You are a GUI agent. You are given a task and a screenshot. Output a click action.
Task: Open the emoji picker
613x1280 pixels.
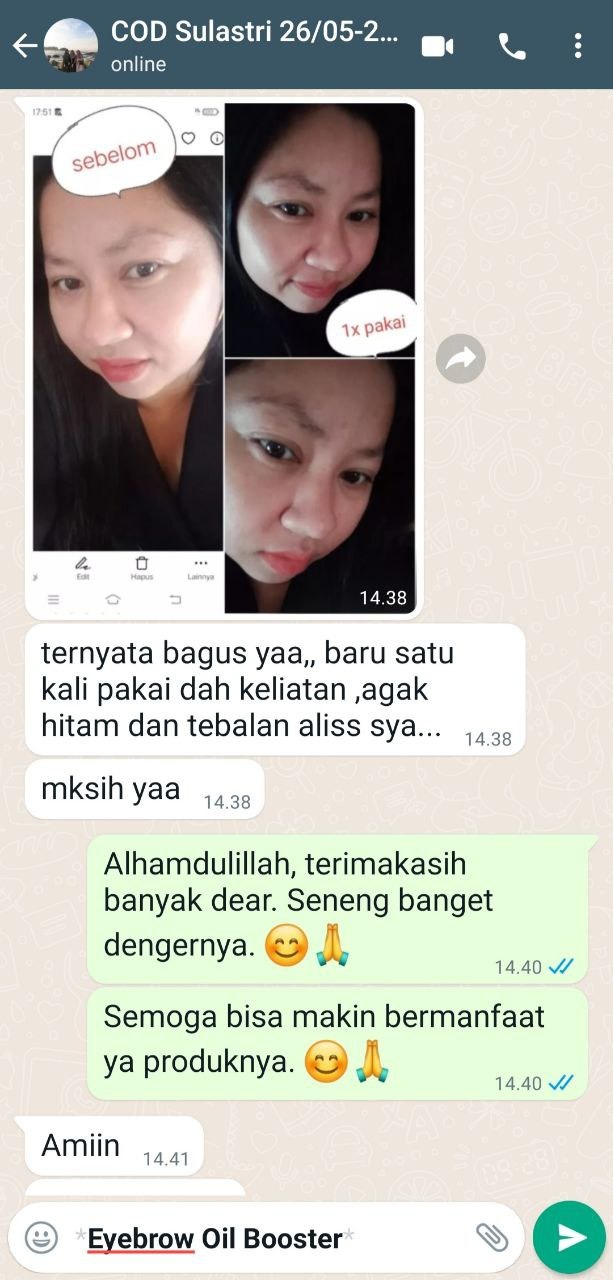(x=41, y=1238)
